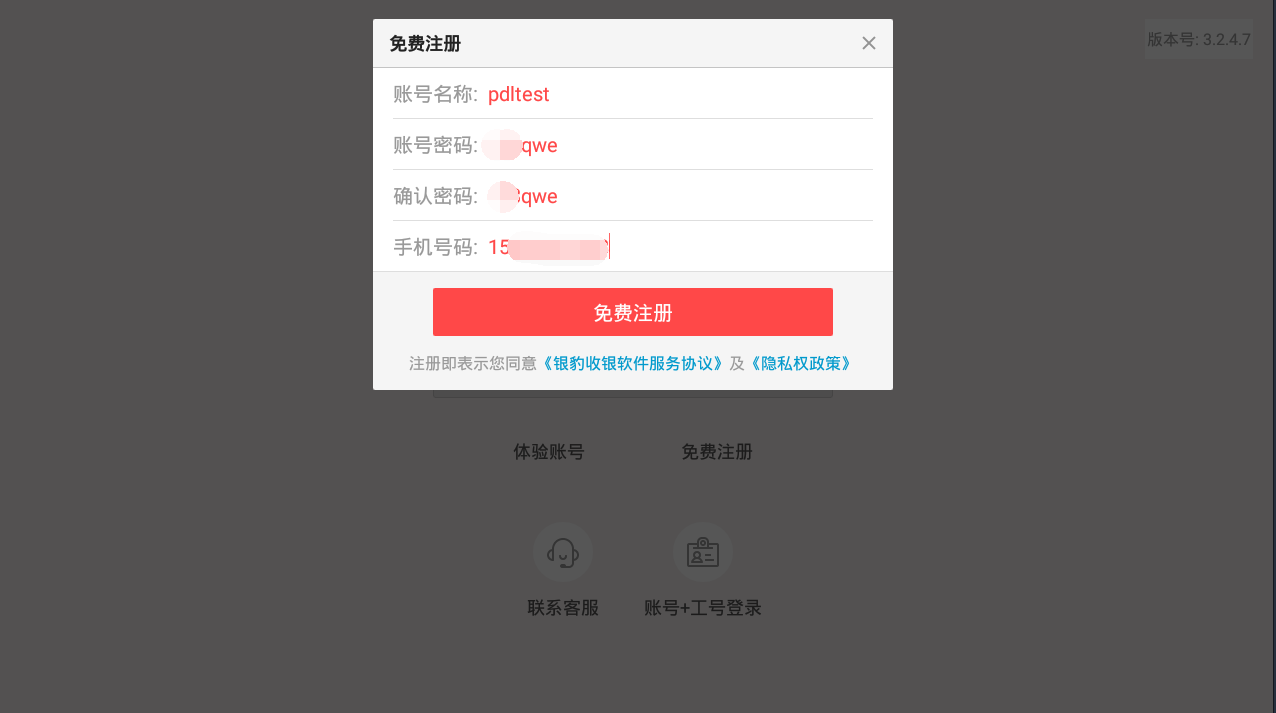Open 《银豹收银软件服务协议》 link
Screen dimensions: 1276x713
(632, 363)
